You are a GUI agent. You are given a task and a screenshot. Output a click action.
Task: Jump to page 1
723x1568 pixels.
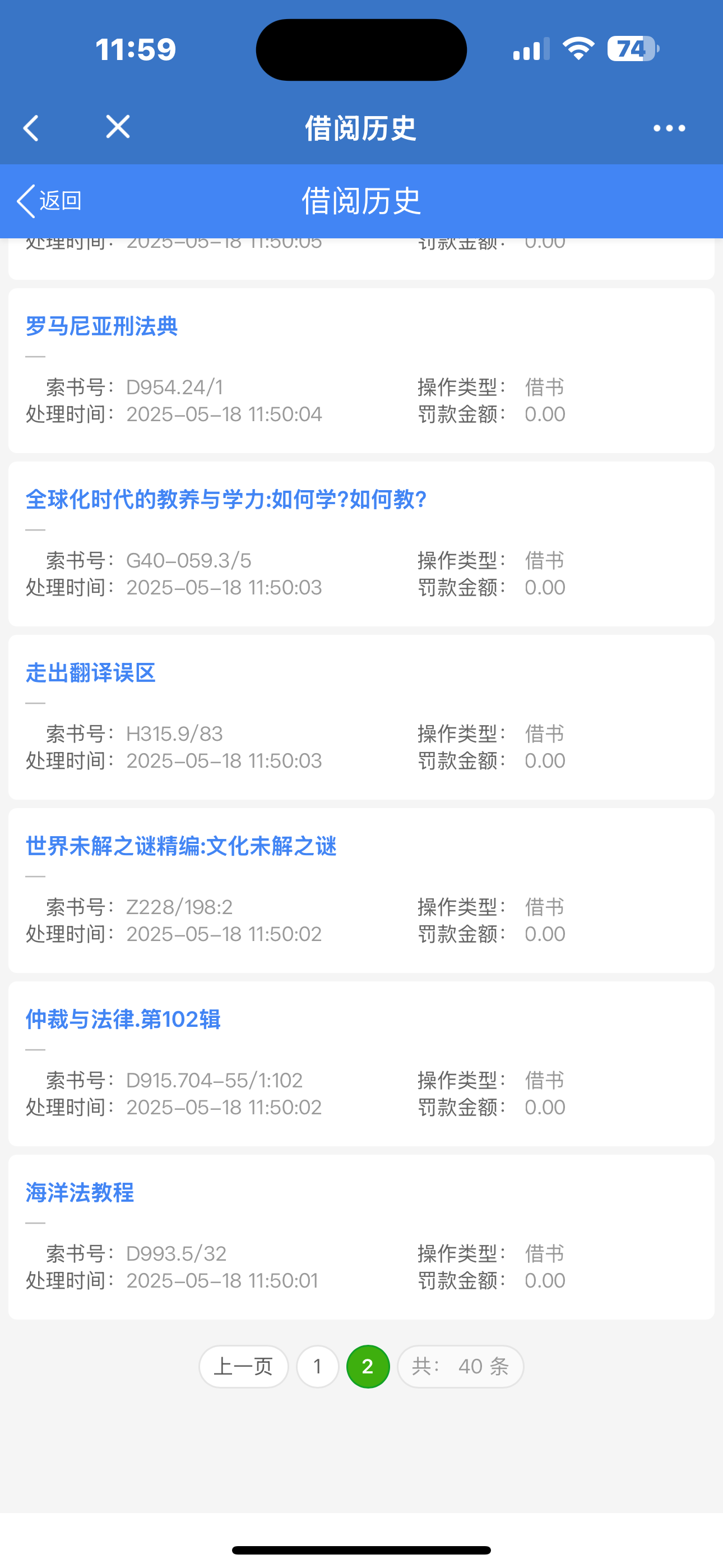[317, 1367]
